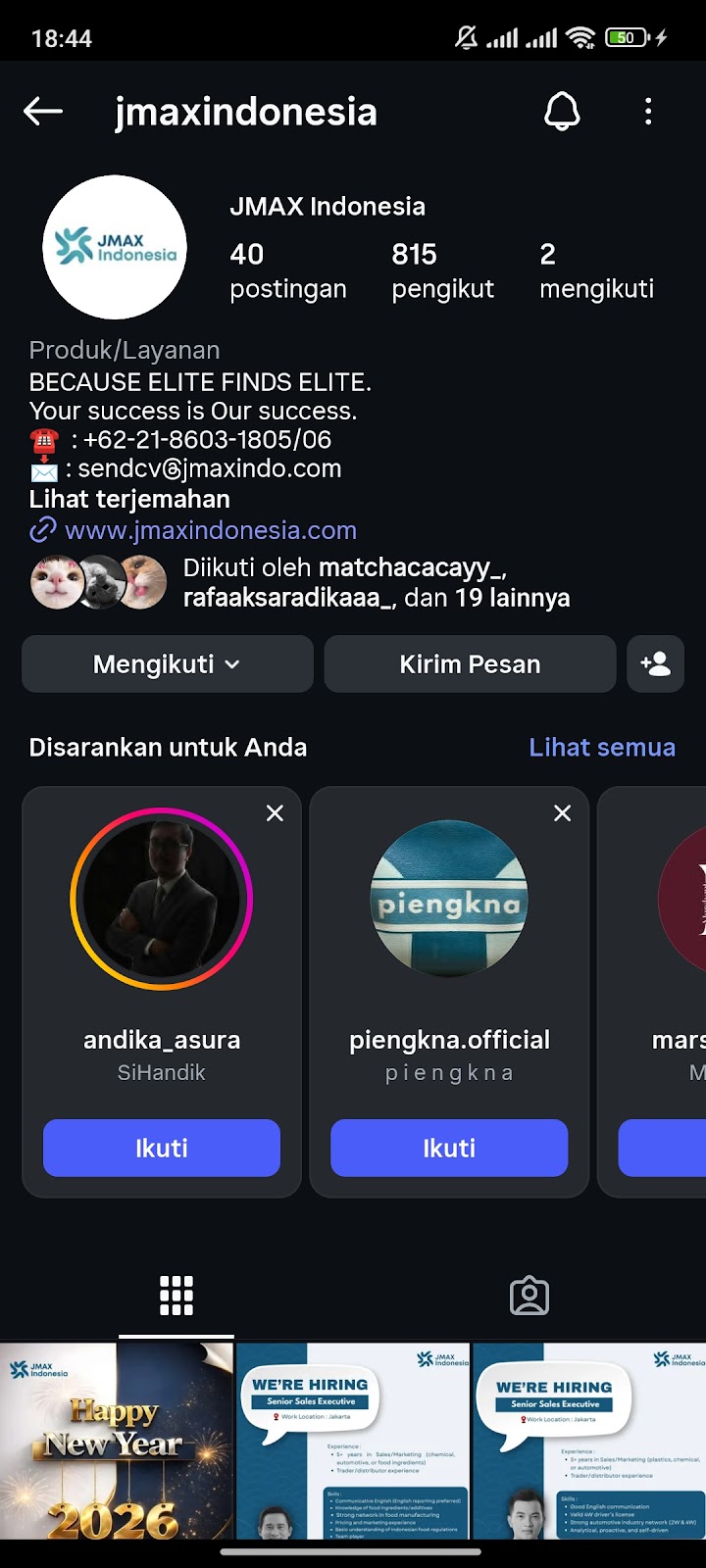The height and width of the screenshot is (1568, 706).
Task: Open andika_asura's suggested profile
Action: tap(162, 900)
